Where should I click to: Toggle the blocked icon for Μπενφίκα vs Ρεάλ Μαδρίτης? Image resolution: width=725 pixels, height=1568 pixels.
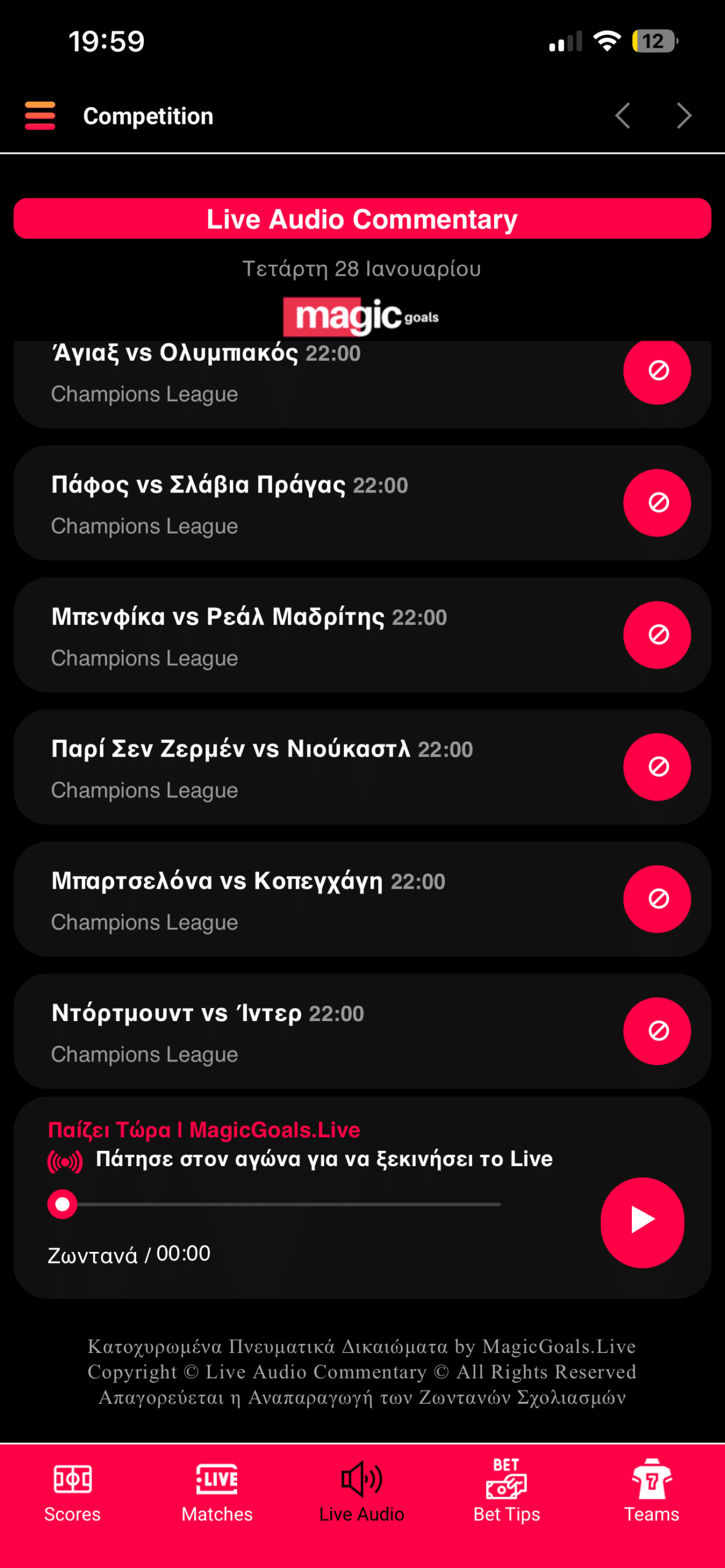[656, 635]
